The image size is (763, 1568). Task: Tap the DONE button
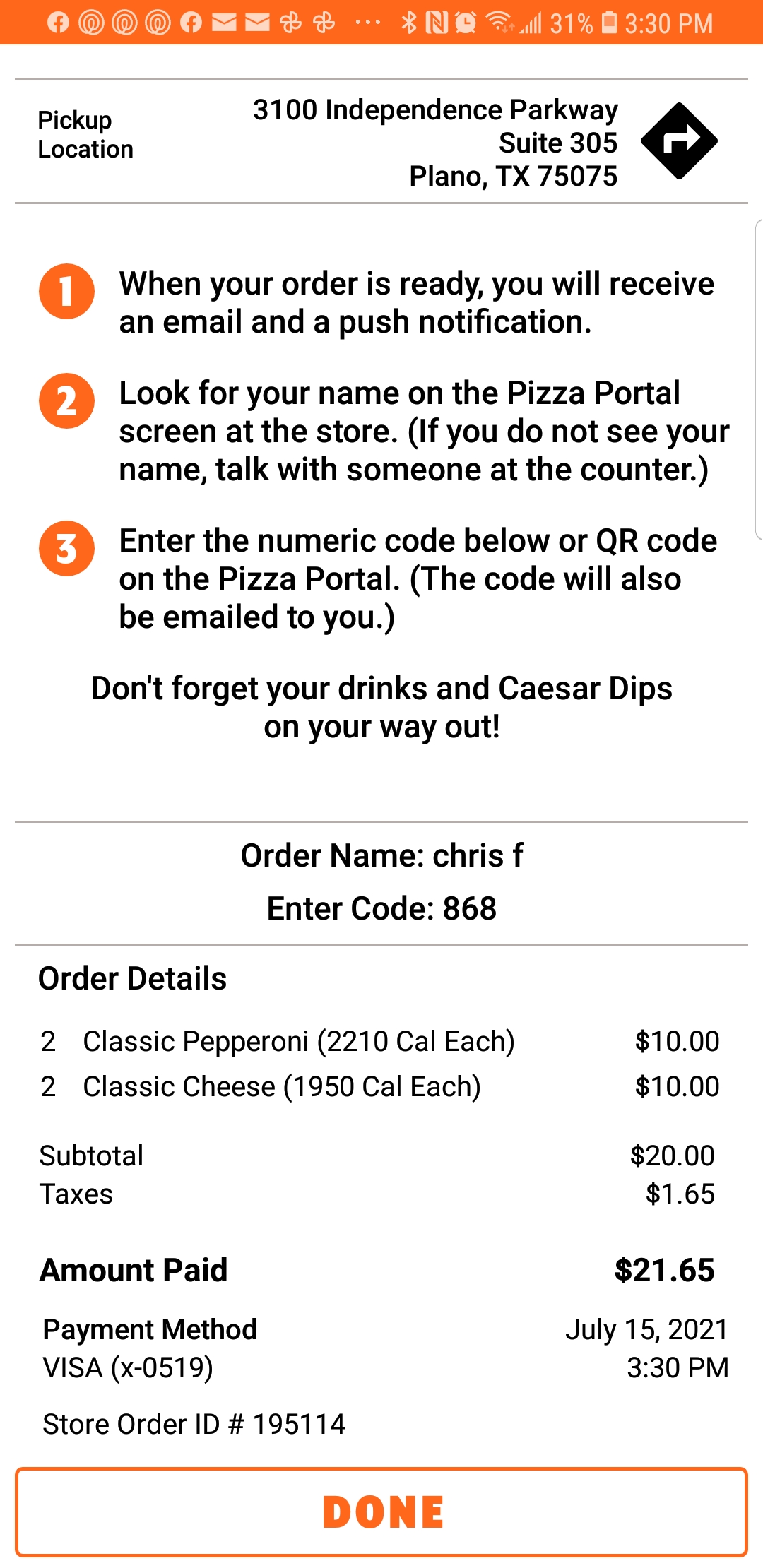click(x=381, y=1511)
